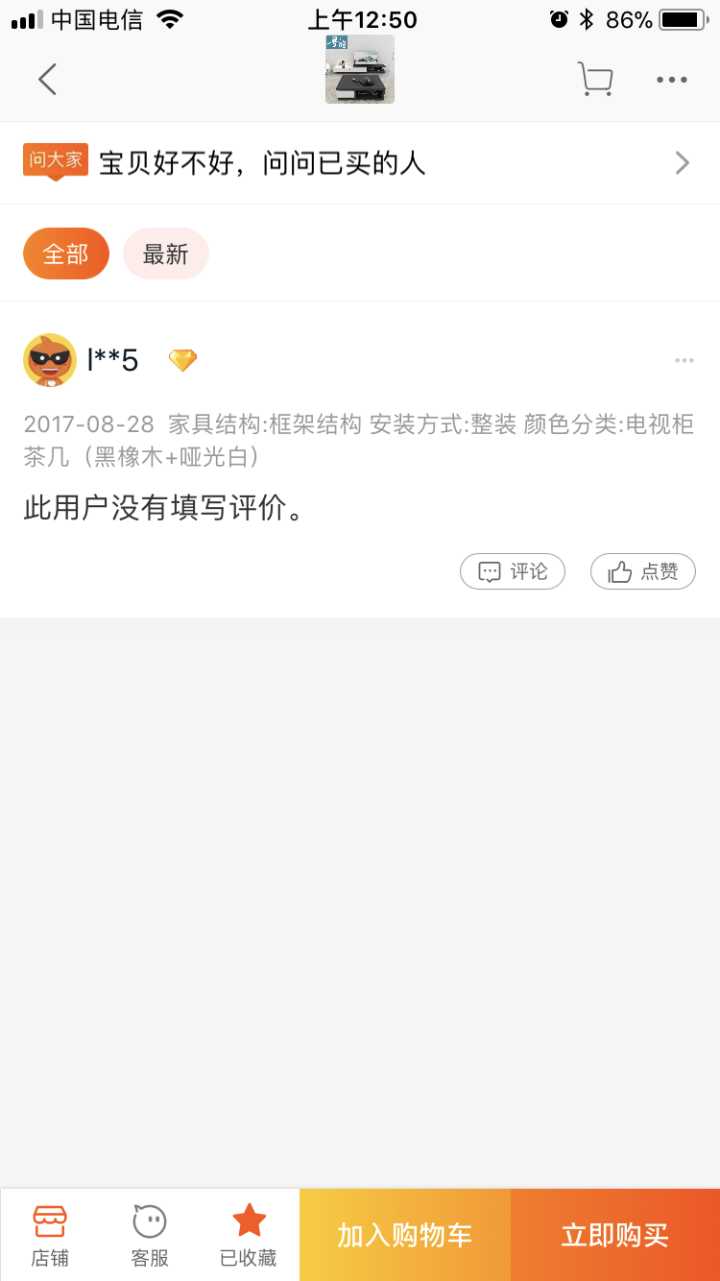Screen dimensions: 720x1281
Task: Open 问大家 to ask buyers
Action: tap(358, 163)
